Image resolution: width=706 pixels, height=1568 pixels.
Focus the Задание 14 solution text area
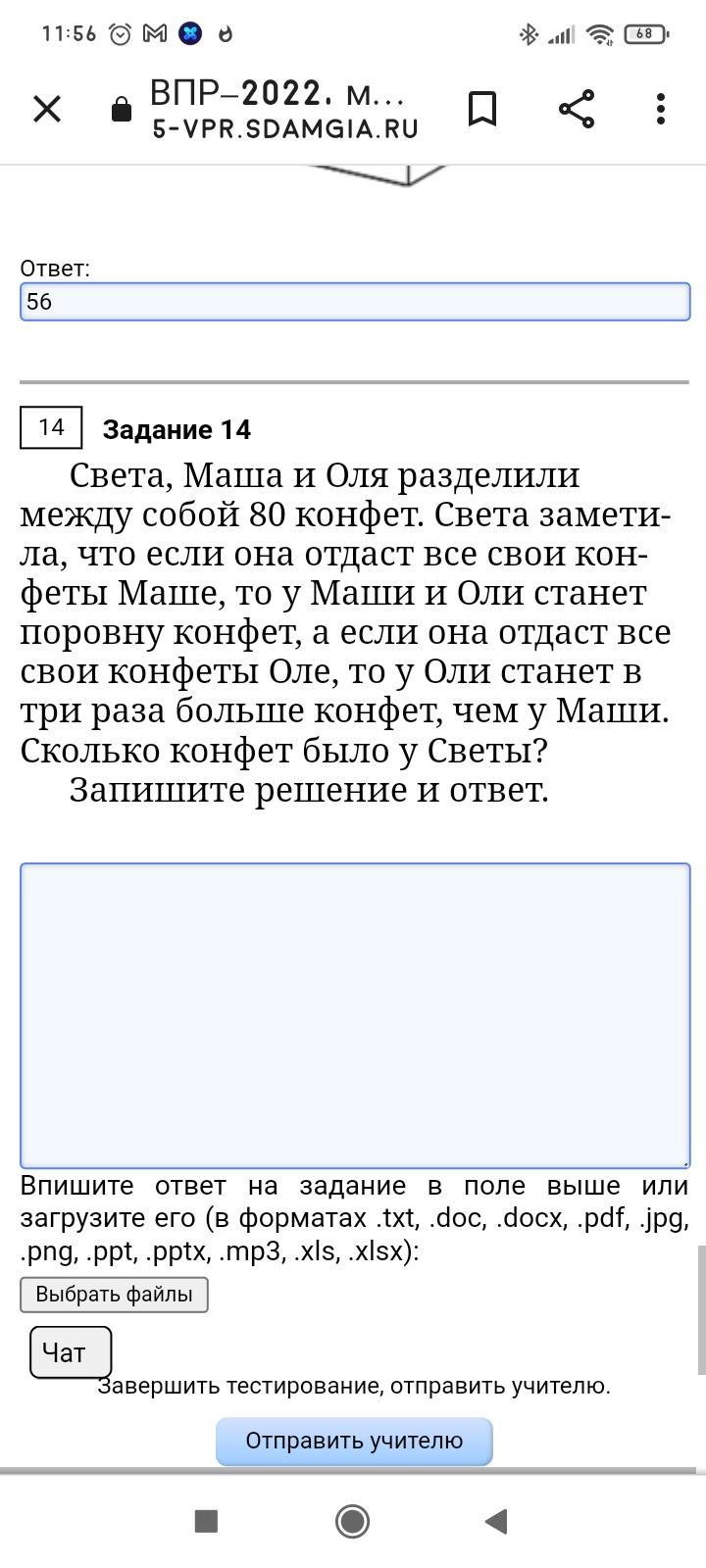click(355, 1015)
